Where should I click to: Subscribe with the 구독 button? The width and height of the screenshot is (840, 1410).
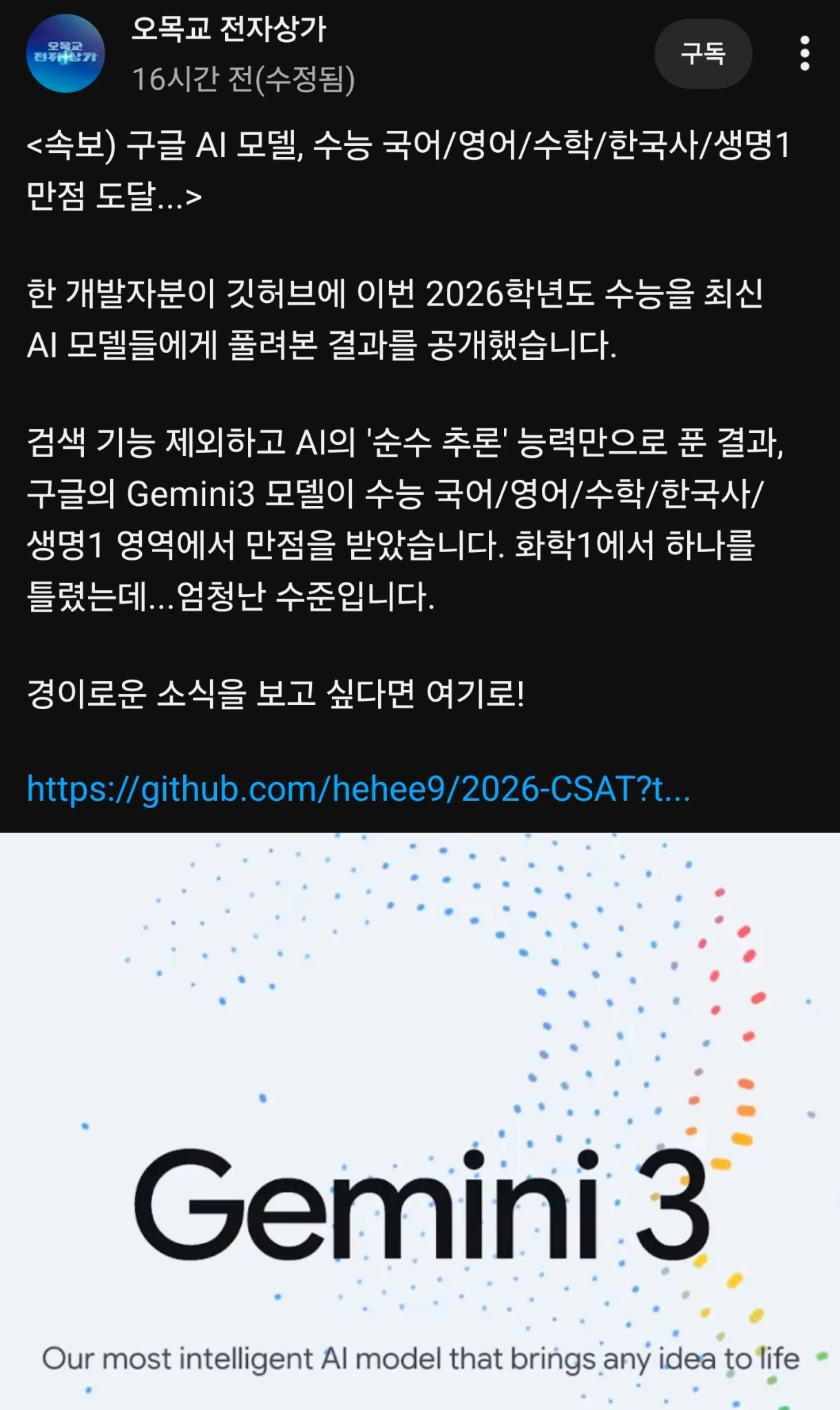tap(702, 54)
